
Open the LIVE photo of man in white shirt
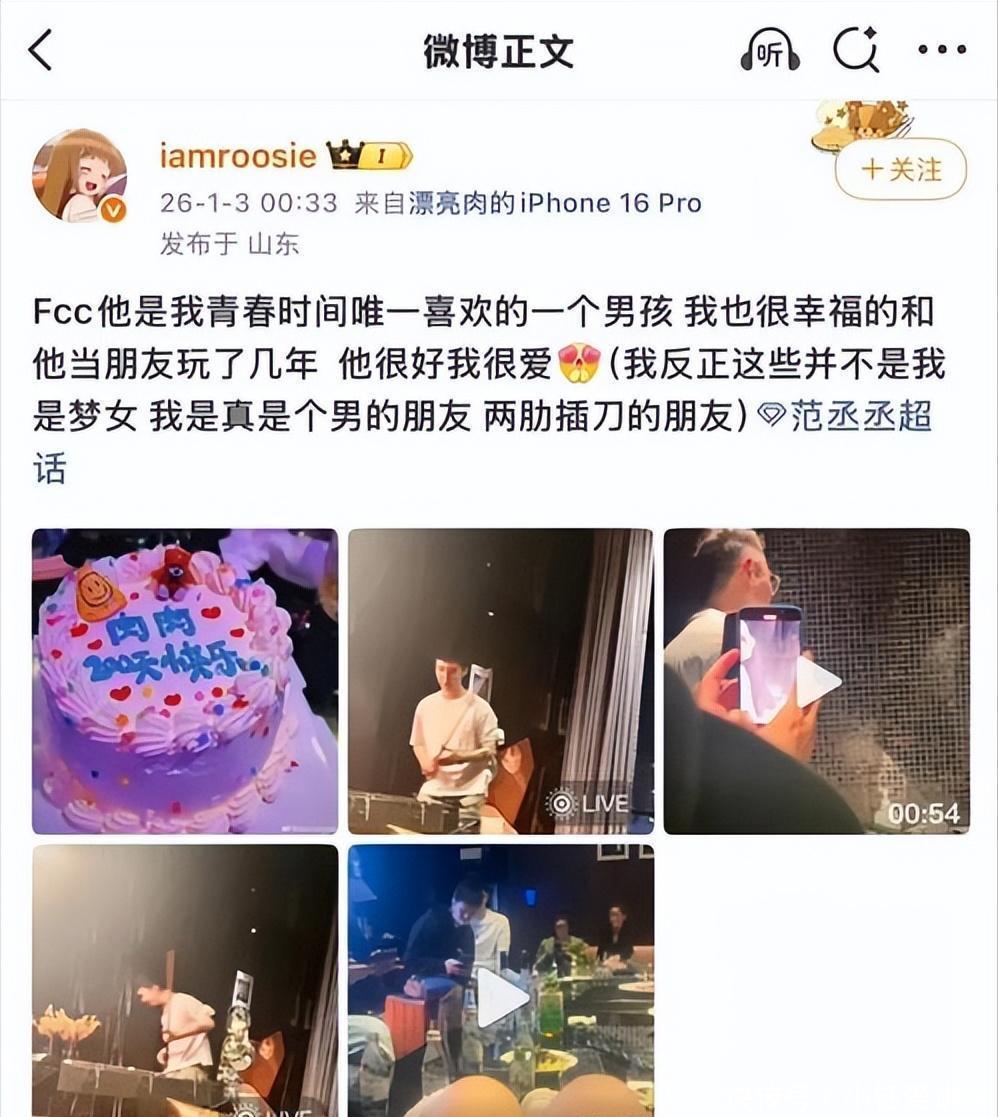(500, 681)
